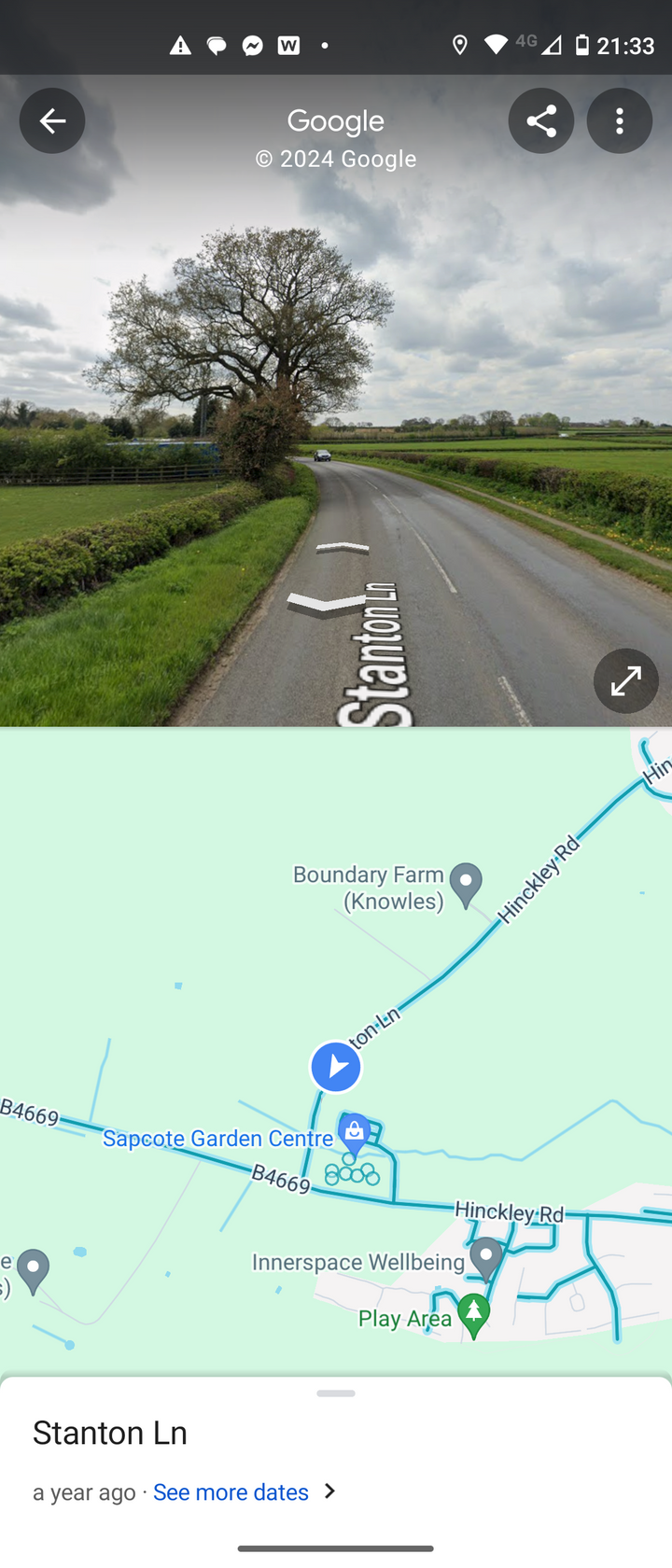Viewport: 672px width, 1568px height.
Task: Expand Street View to full screen
Action: (x=626, y=680)
